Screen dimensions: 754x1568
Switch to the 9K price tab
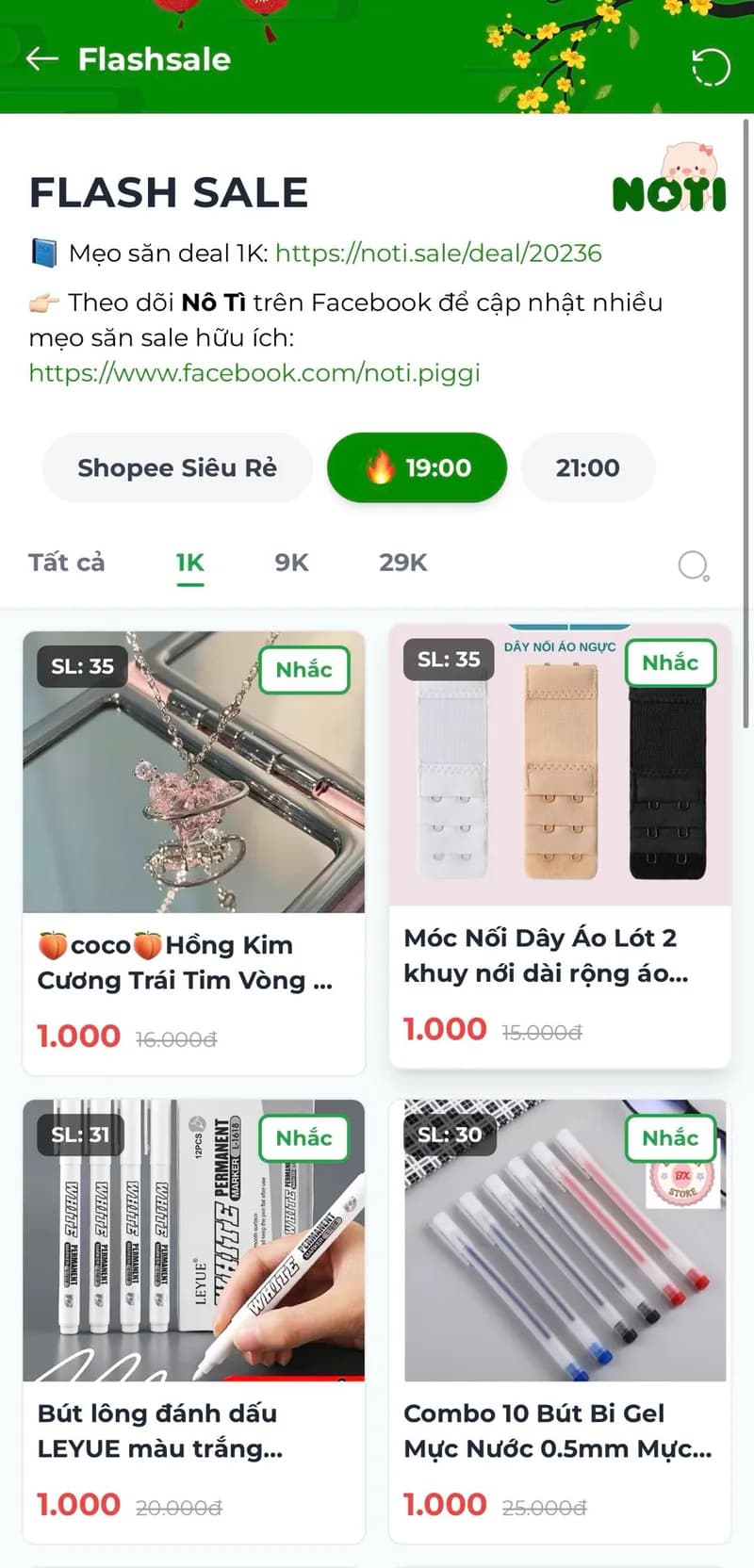pyautogui.click(x=290, y=562)
